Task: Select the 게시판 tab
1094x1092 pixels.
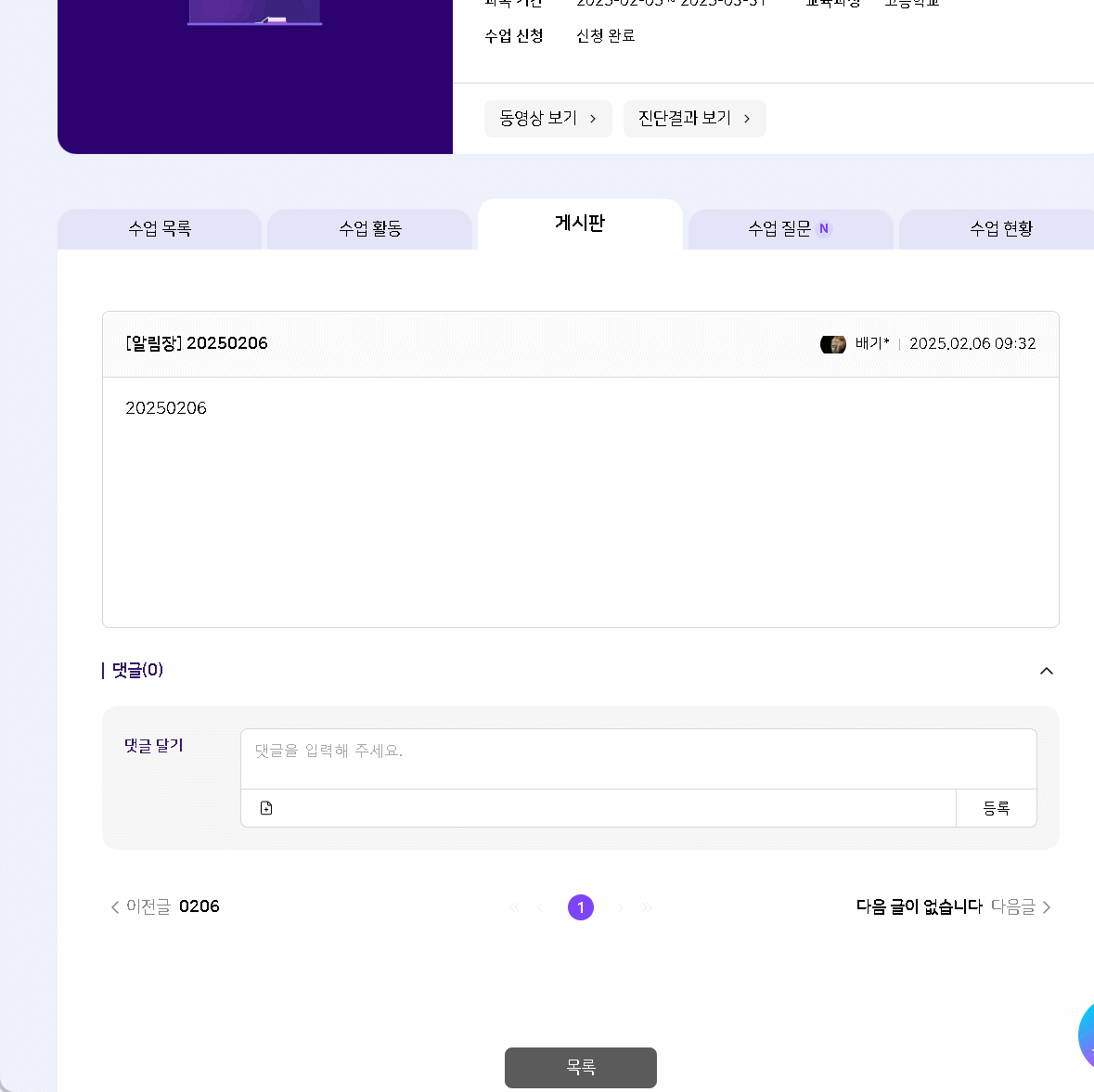Action: [x=580, y=224]
